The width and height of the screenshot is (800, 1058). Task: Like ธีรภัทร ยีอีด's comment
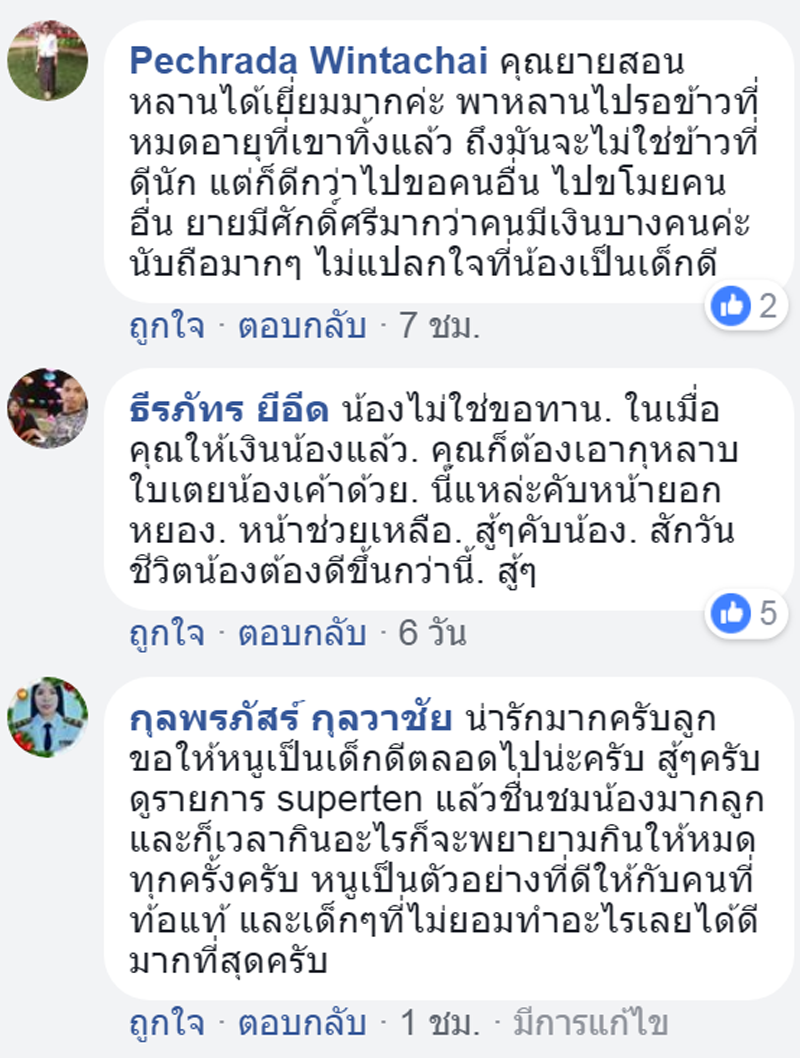tap(166, 634)
